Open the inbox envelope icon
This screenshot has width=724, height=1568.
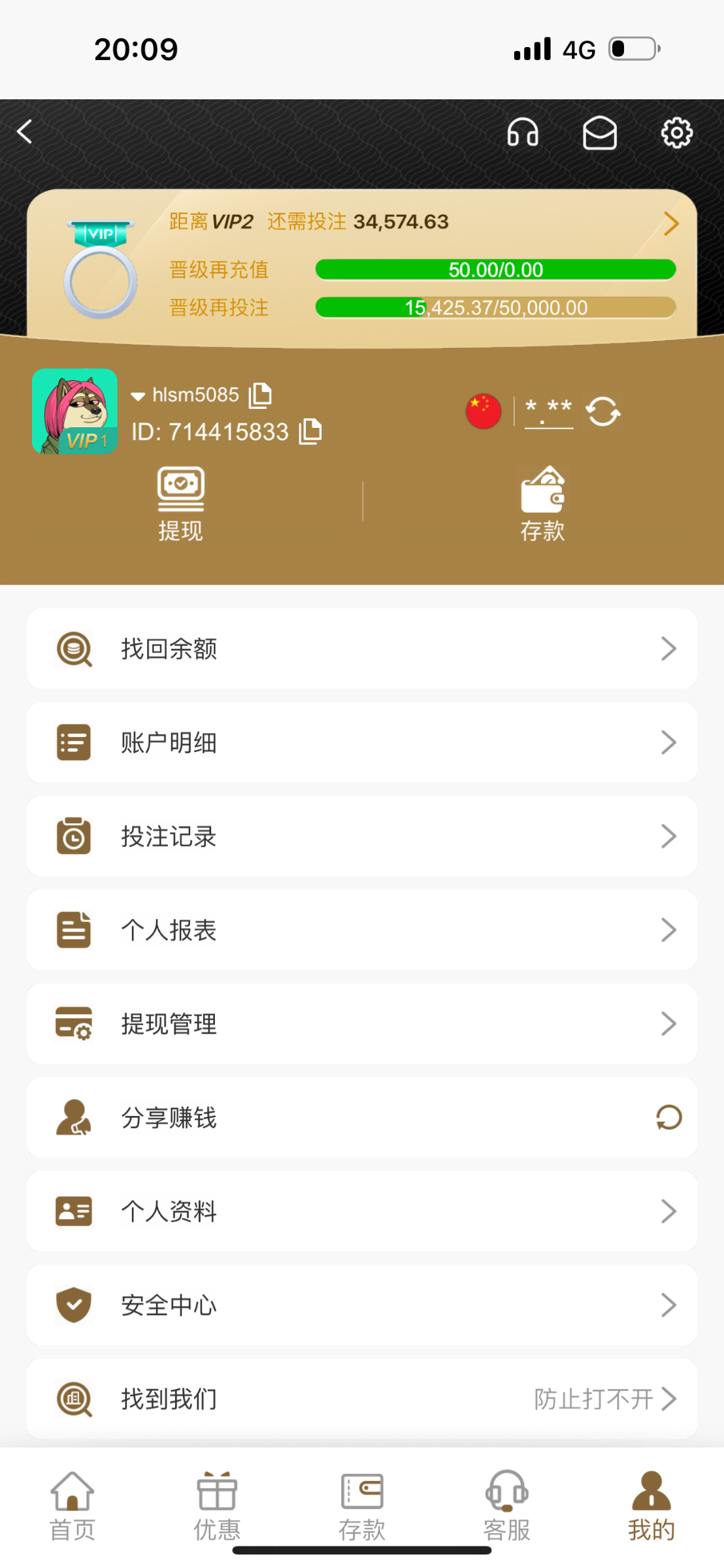(x=600, y=133)
